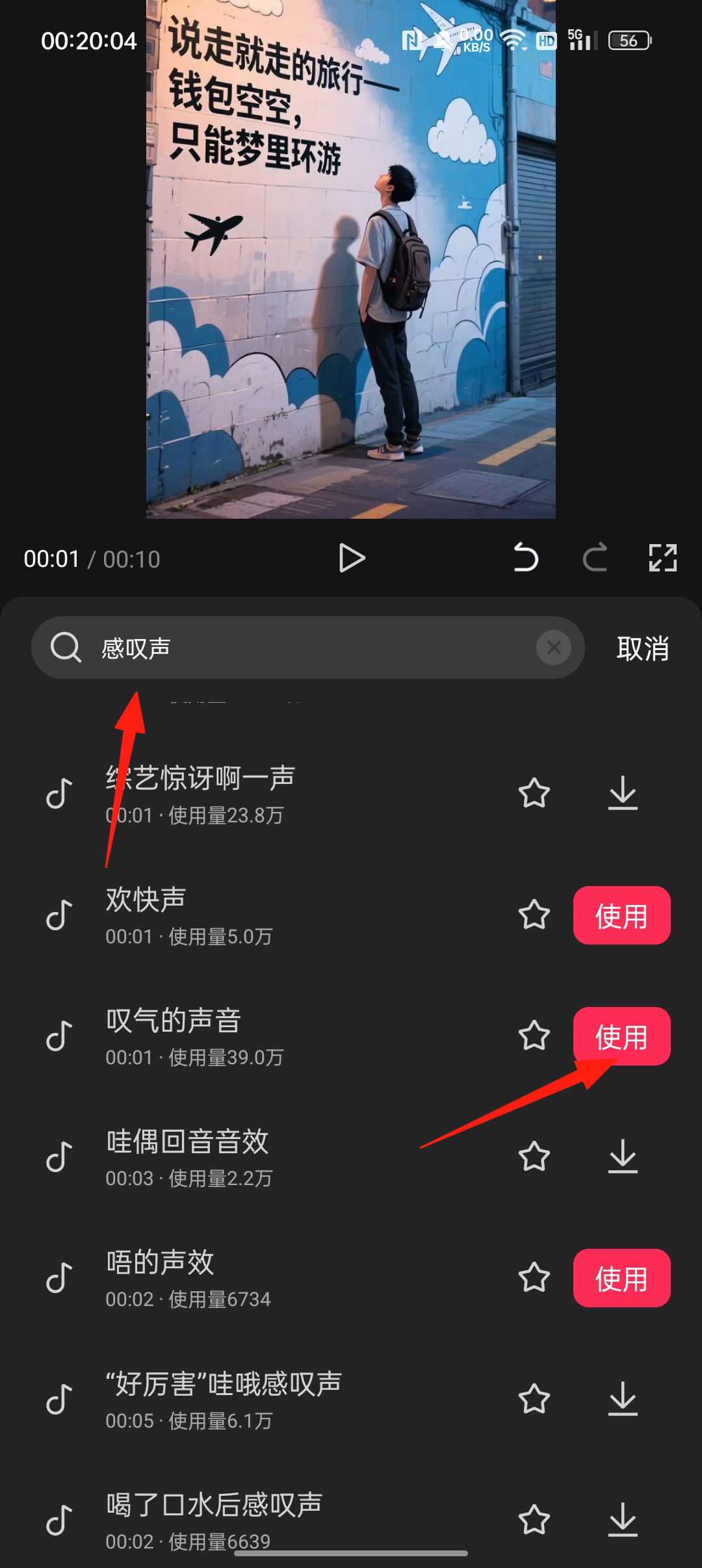Clear the search text
The width and height of the screenshot is (702, 1568).
point(554,647)
